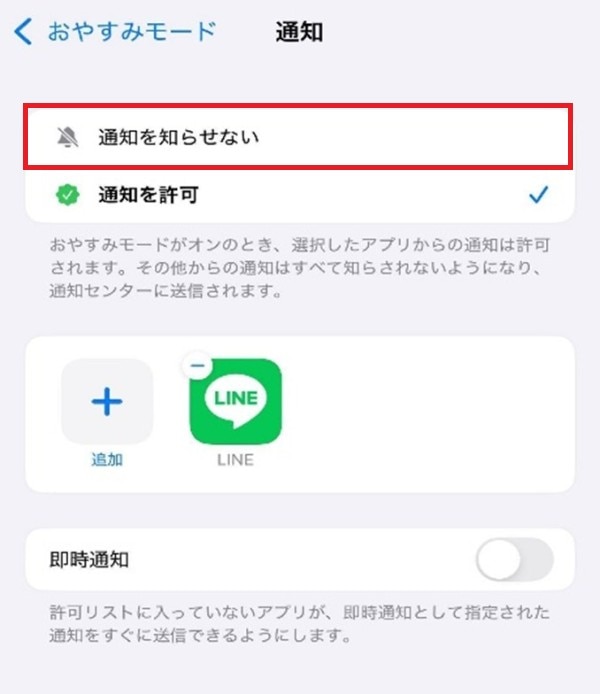Remove LINE using the minus badge
The height and width of the screenshot is (694, 600).
tap(198, 367)
